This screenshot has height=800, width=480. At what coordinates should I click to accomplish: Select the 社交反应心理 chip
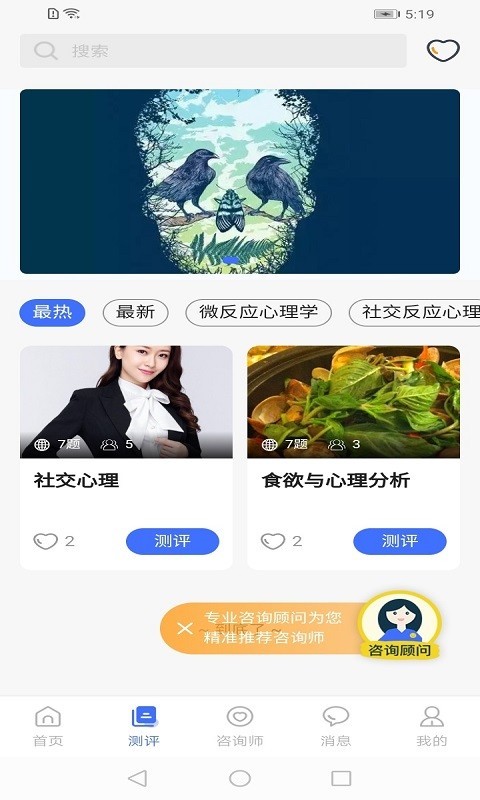[414, 312]
